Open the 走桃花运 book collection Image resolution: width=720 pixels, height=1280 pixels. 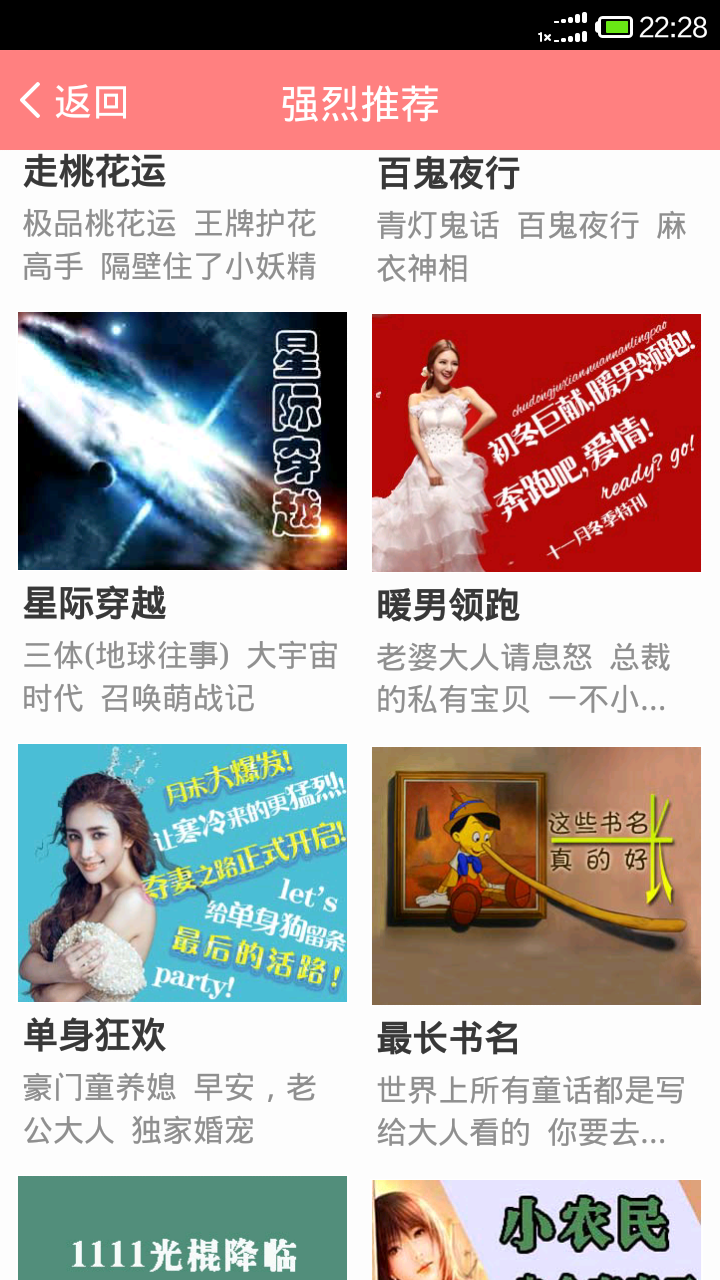pyautogui.click(x=95, y=174)
